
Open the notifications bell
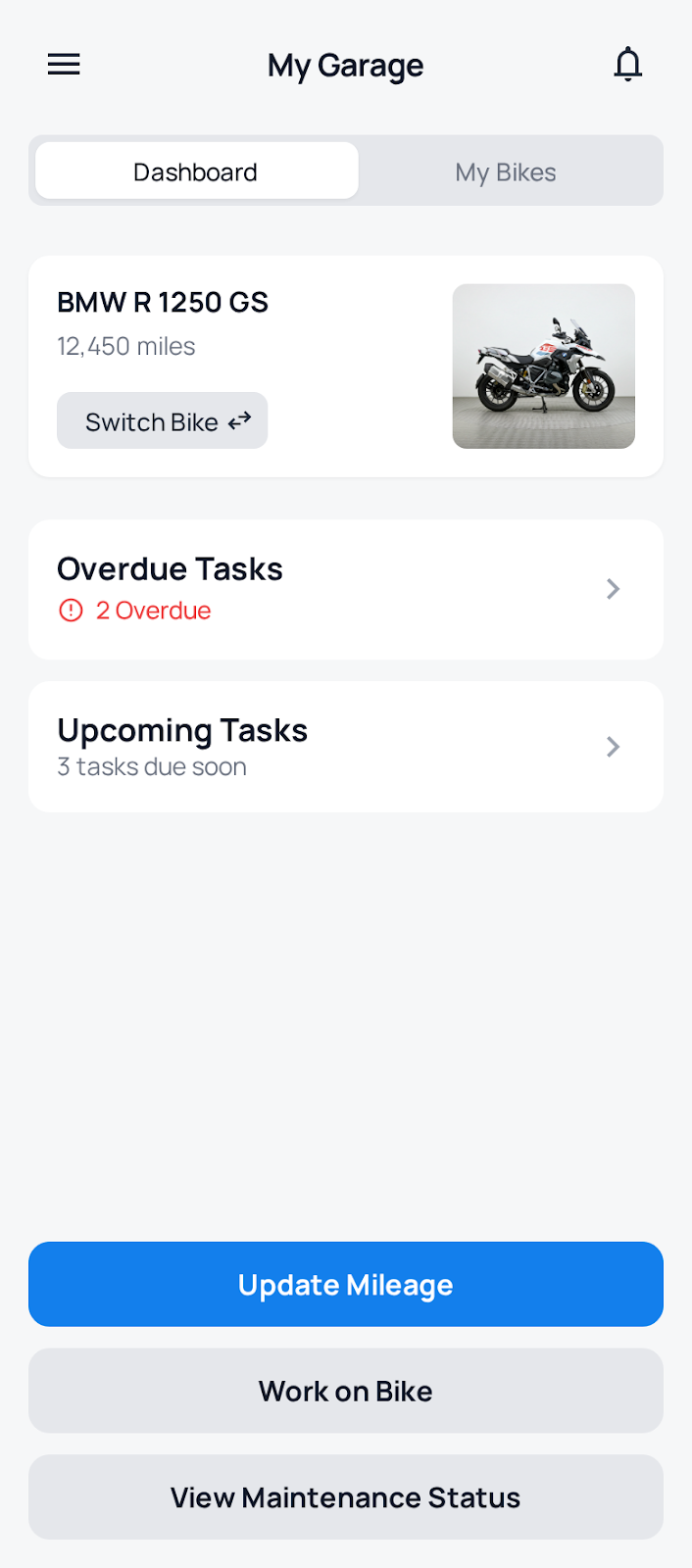(x=627, y=65)
